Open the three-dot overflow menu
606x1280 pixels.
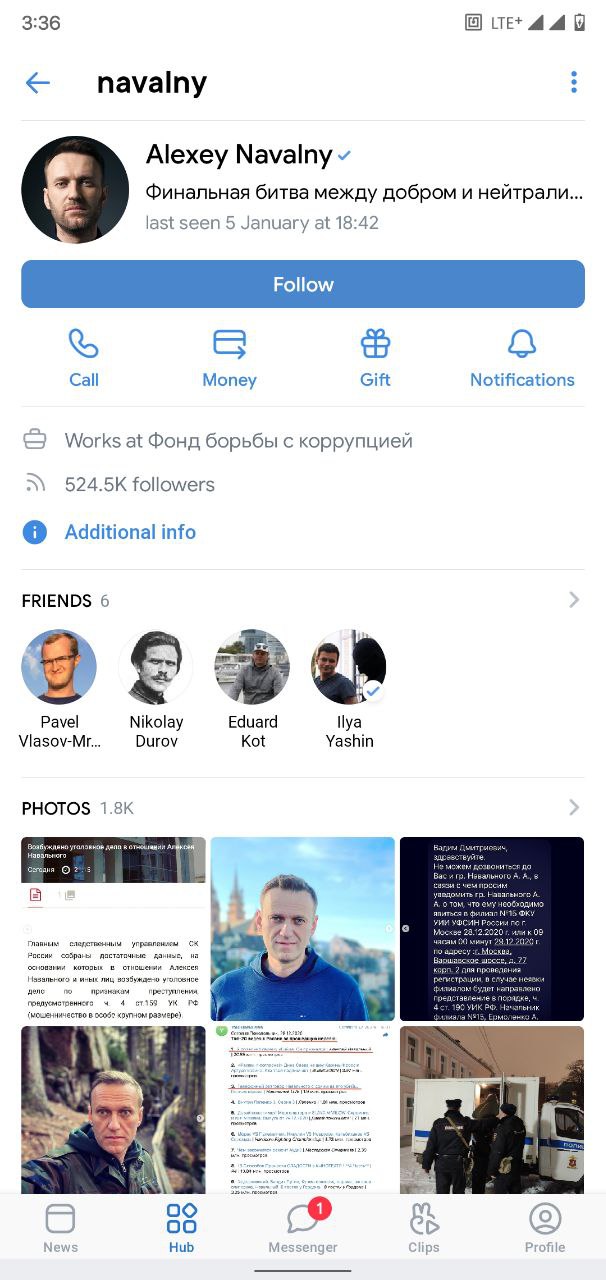coord(573,83)
